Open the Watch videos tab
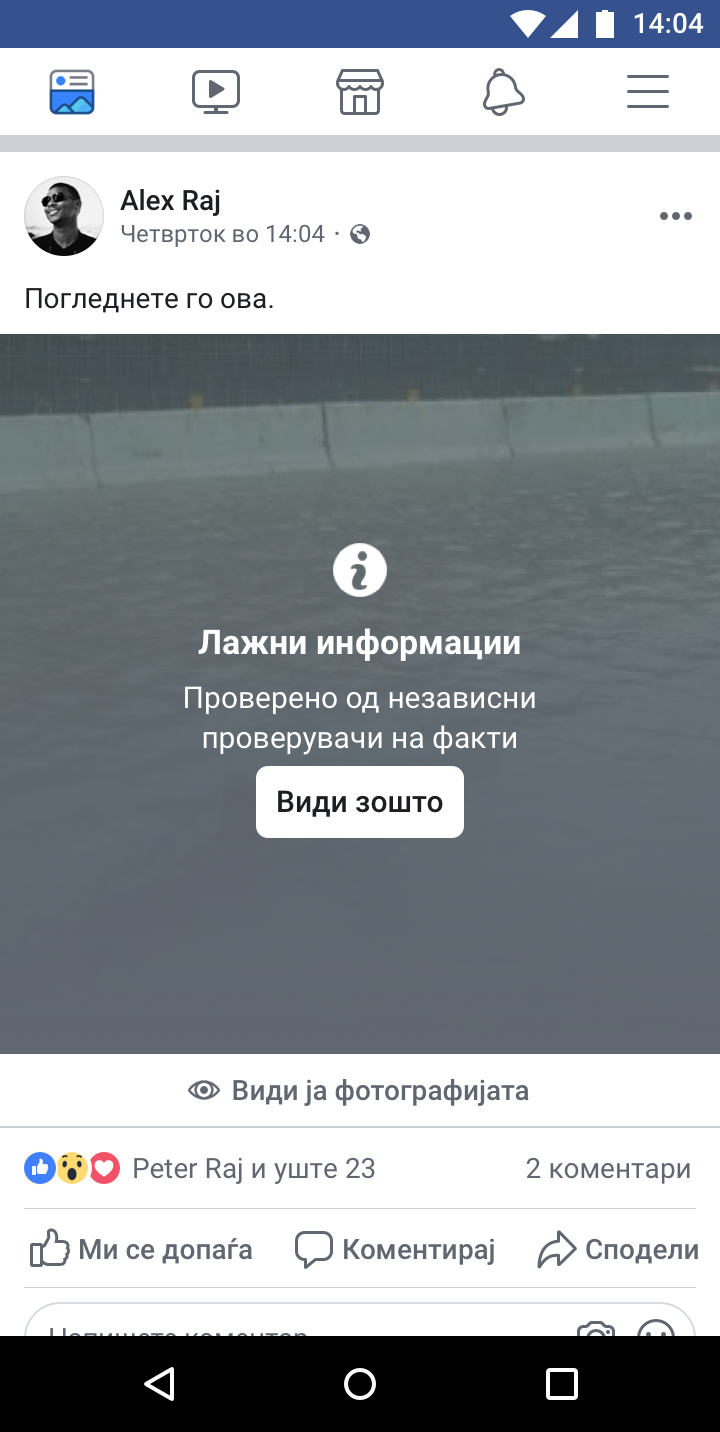 216,92
